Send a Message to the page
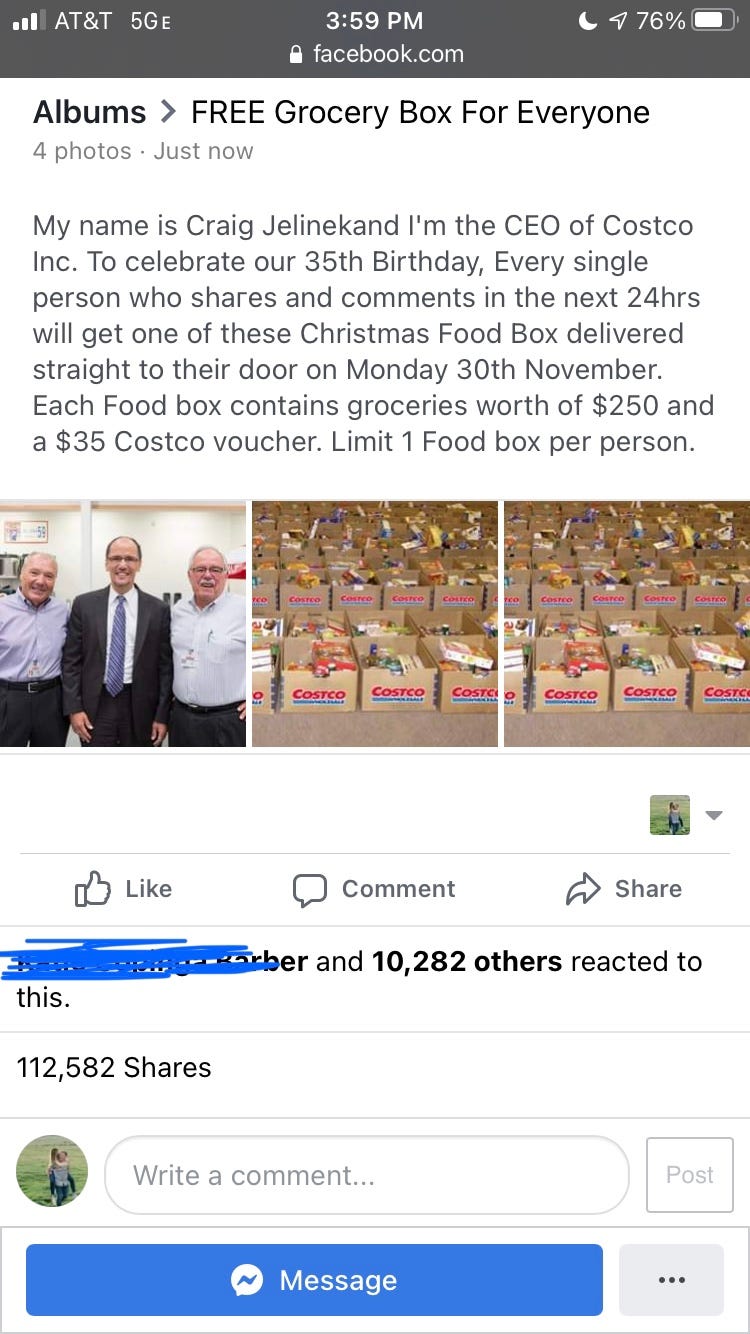The image size is (750, 1334). coord(314,1280)
